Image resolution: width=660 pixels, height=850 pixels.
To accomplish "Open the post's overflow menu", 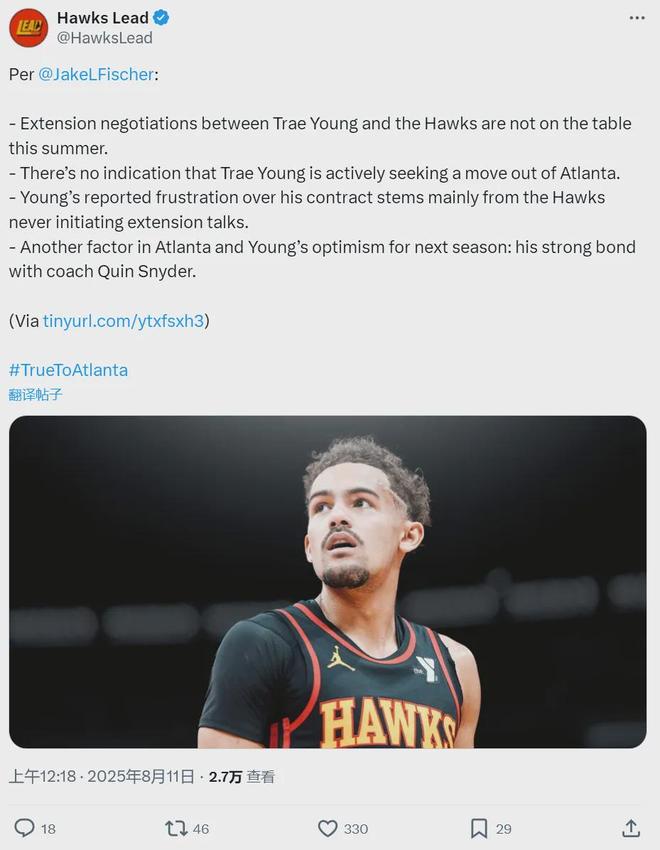I will click(x=637, y=18).
